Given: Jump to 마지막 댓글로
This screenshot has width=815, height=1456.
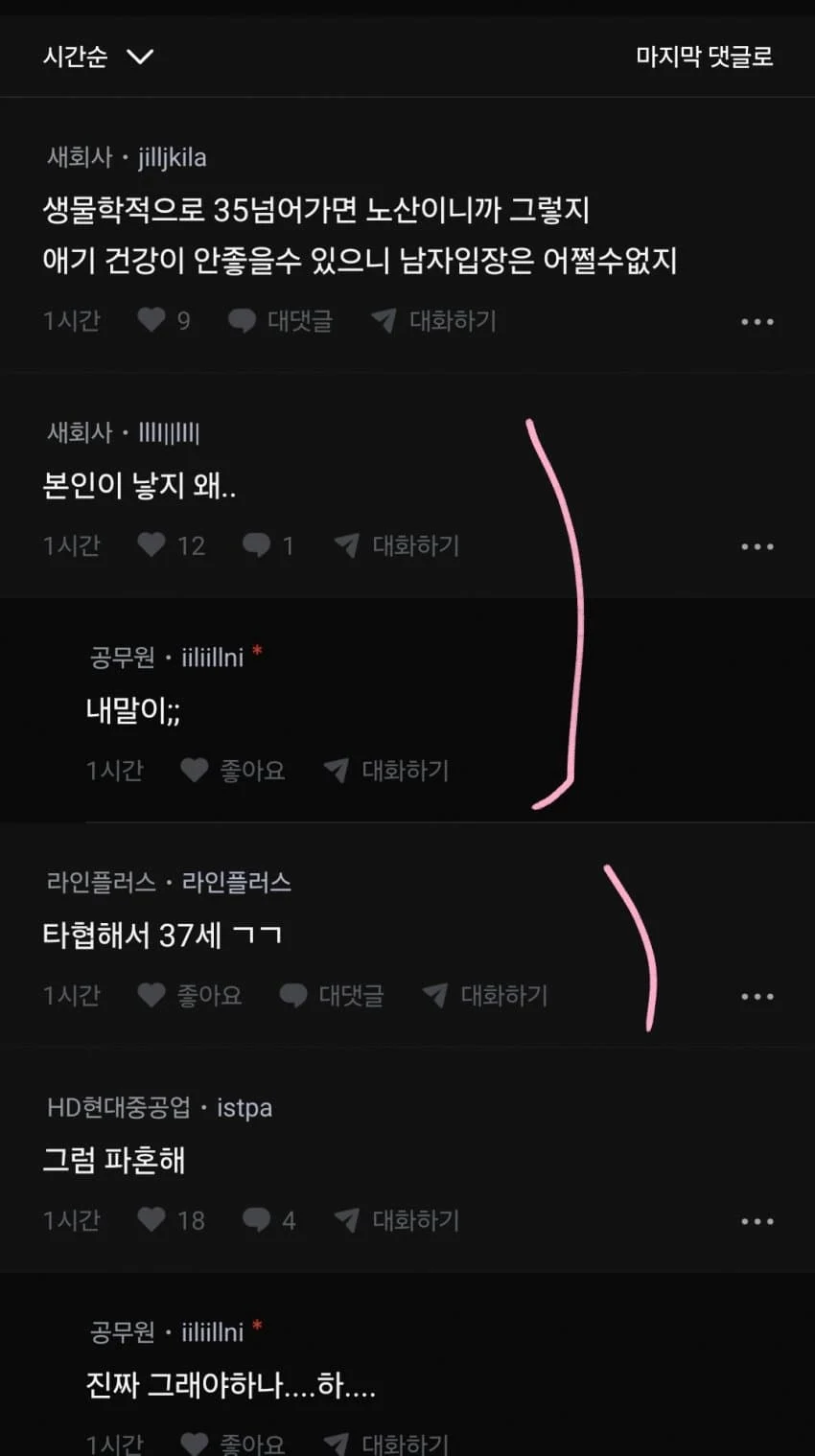Looking at the screenshot, I should [x=703, y=57].
